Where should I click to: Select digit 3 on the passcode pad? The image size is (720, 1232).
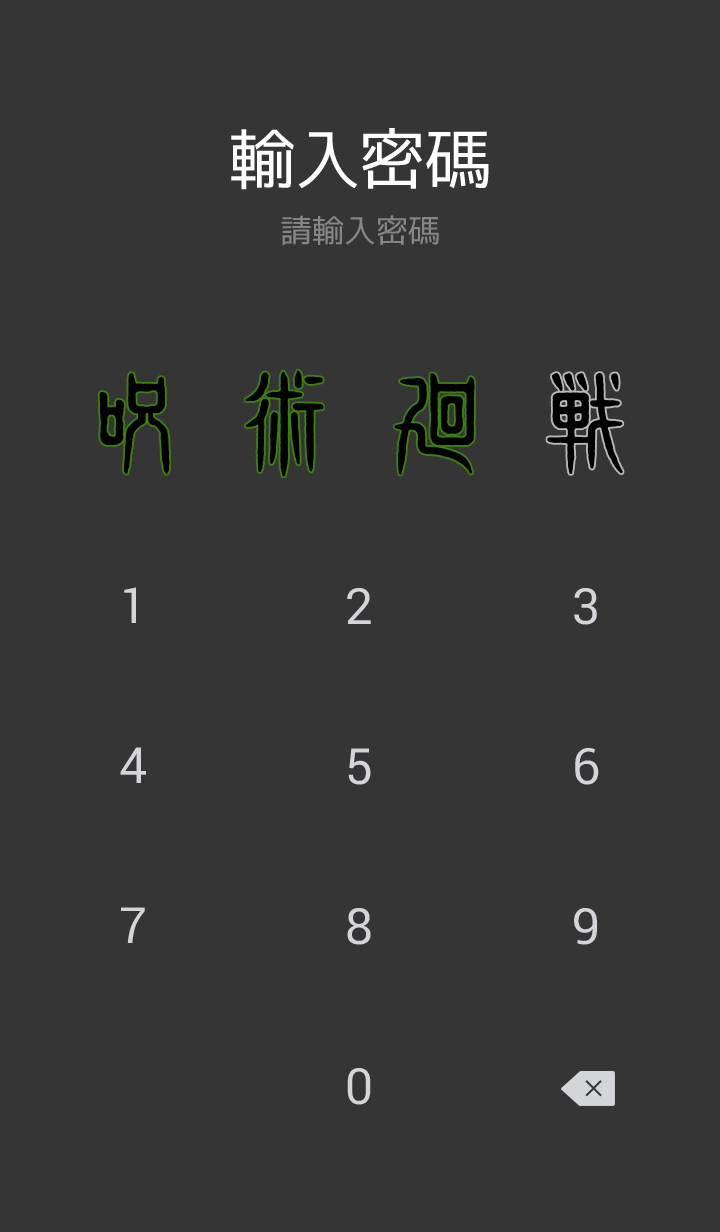586,607
